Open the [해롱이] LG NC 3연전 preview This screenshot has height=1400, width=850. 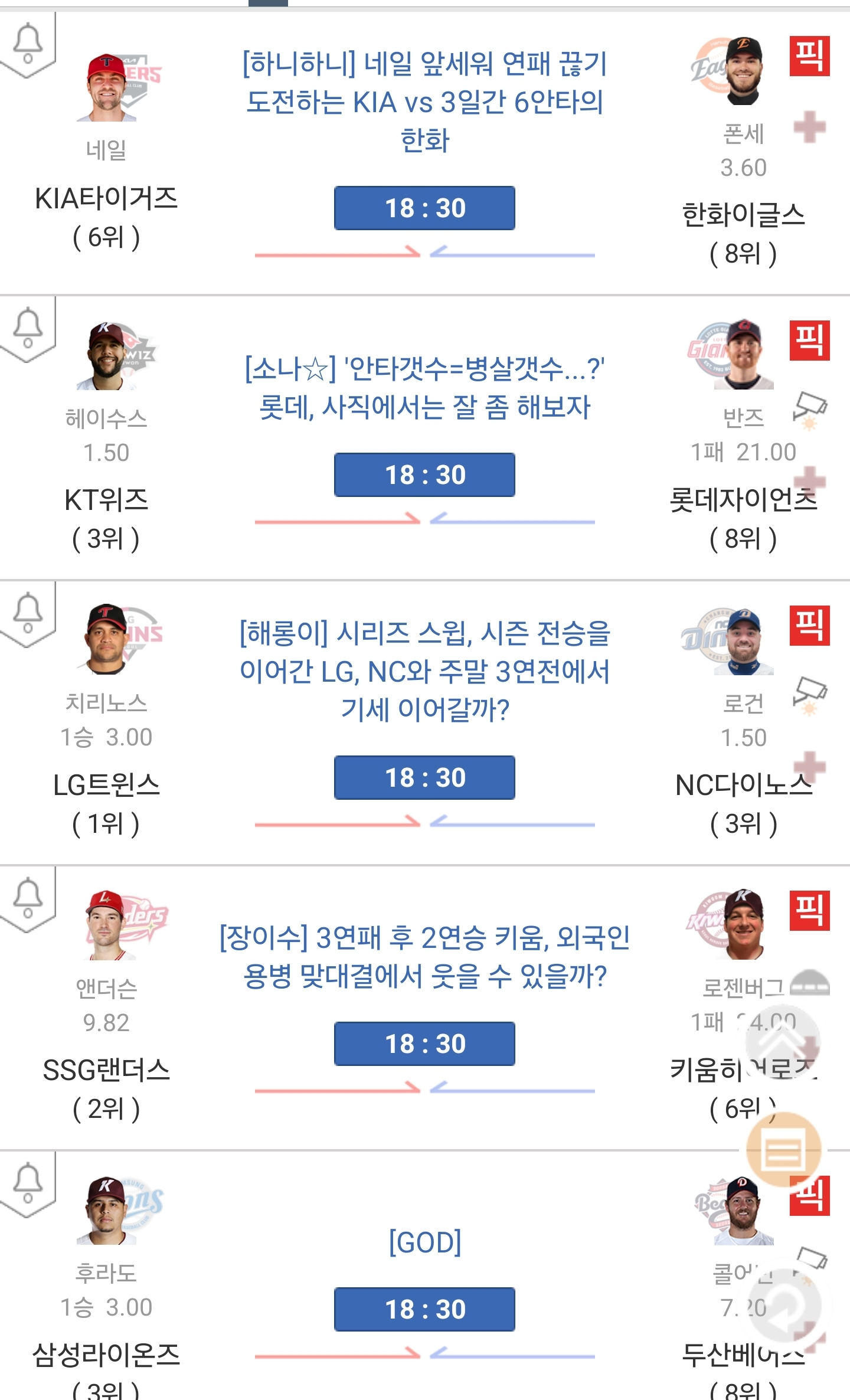point(424,671)
